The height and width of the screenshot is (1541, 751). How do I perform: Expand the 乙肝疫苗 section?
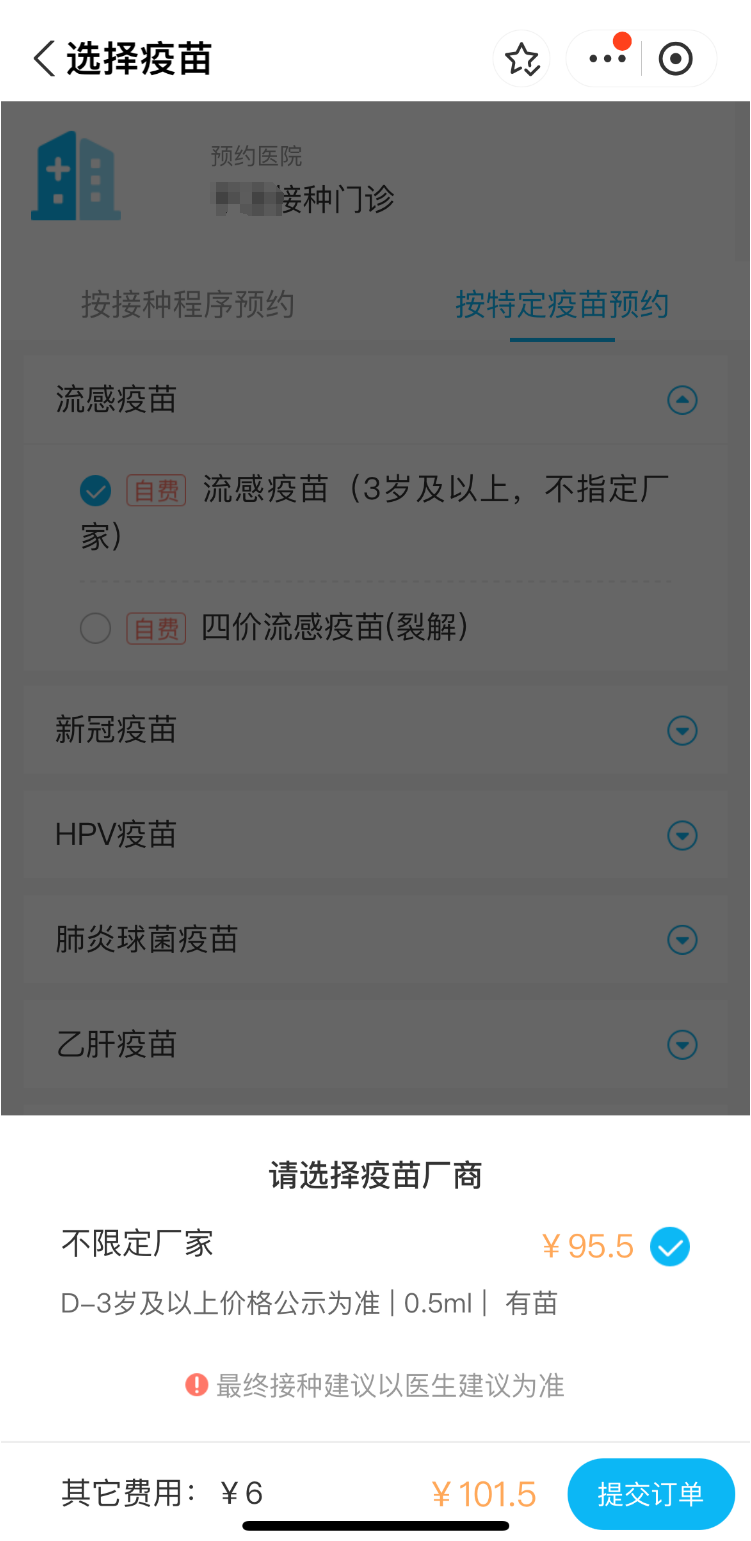point(682,1045)
